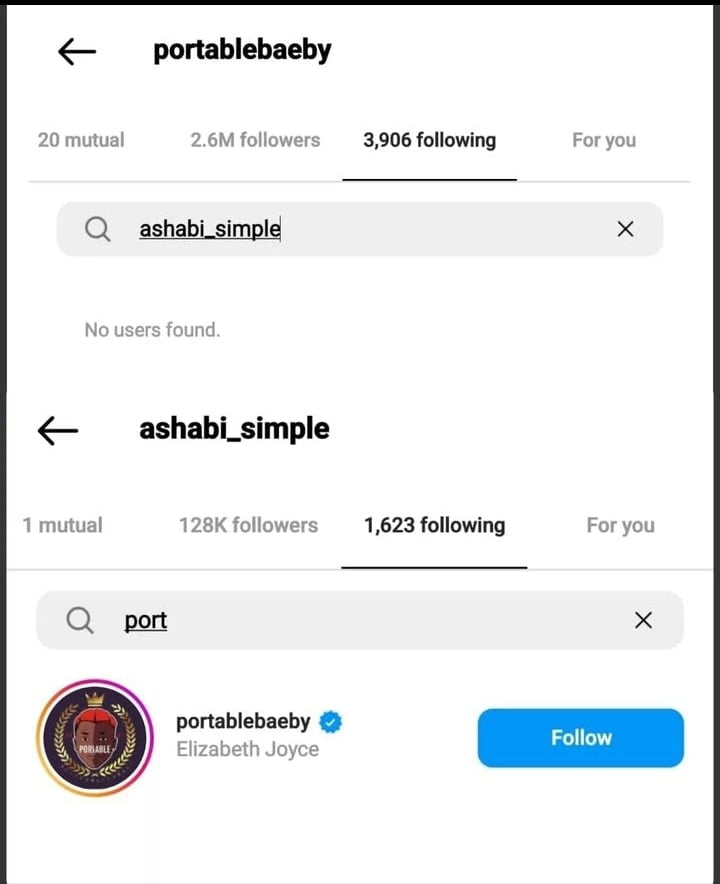Viewport: 720px width, 884px height.
Task: Switch to the For you tab on portablebaeby's profile
Action: (603, 140)
